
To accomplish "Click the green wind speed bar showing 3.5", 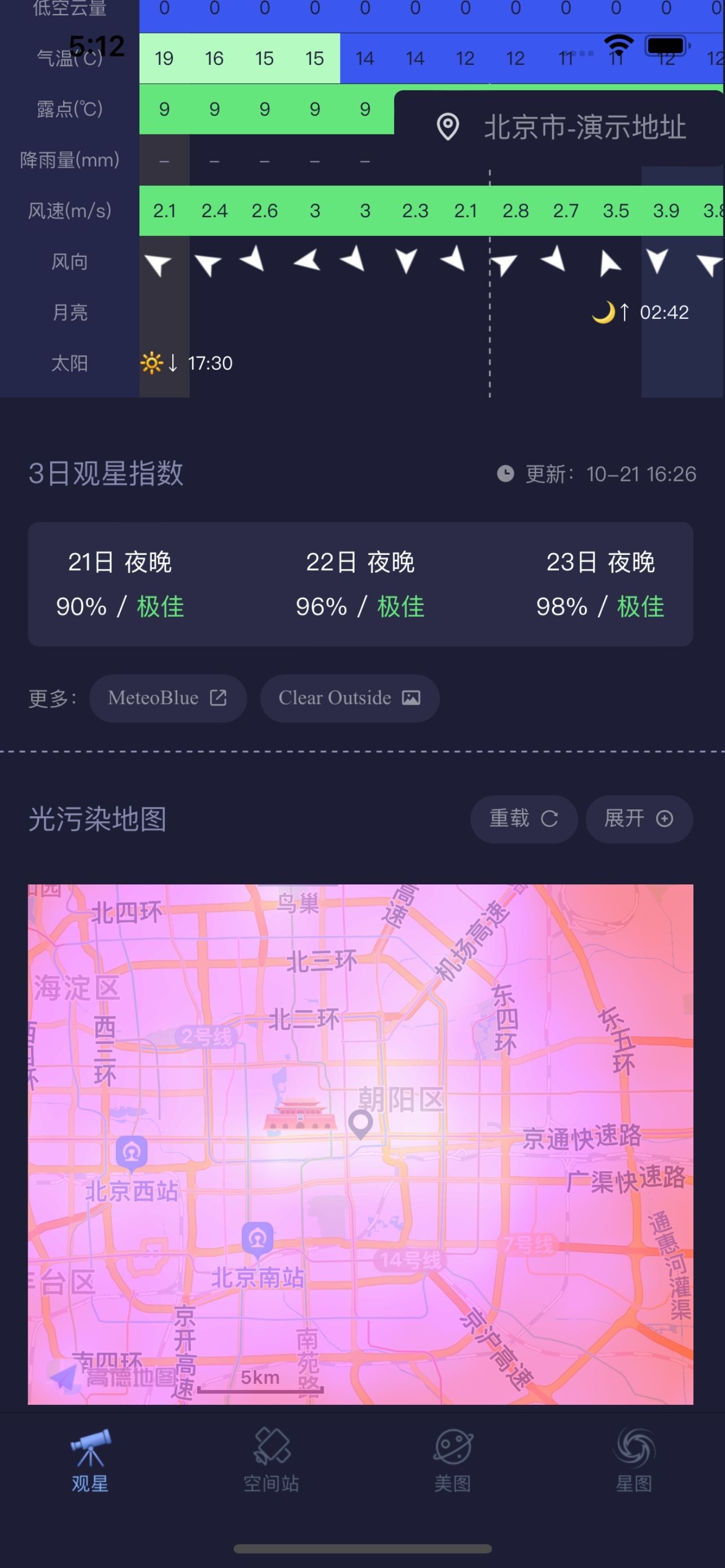I will [616, 211].
